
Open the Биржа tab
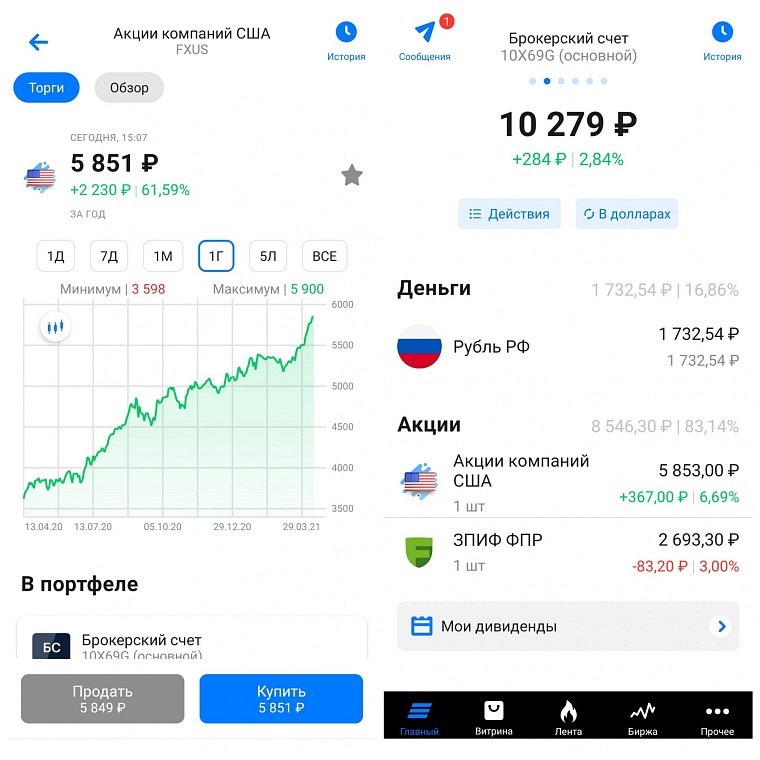(x=642, y=717)
